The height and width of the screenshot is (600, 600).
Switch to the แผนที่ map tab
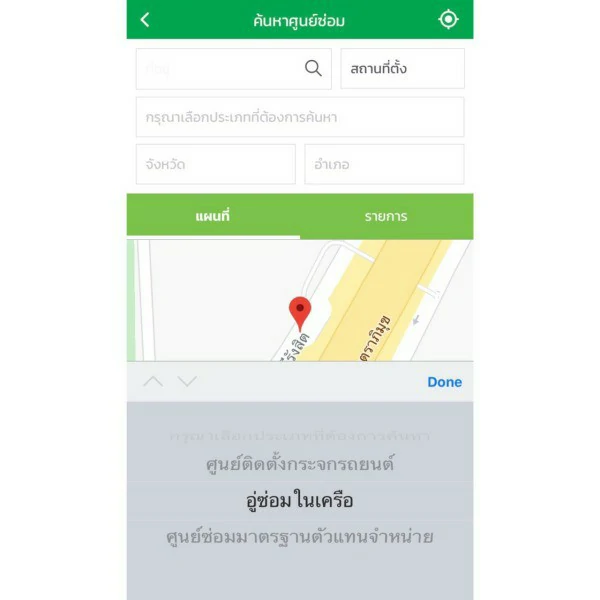pos(213,216)
